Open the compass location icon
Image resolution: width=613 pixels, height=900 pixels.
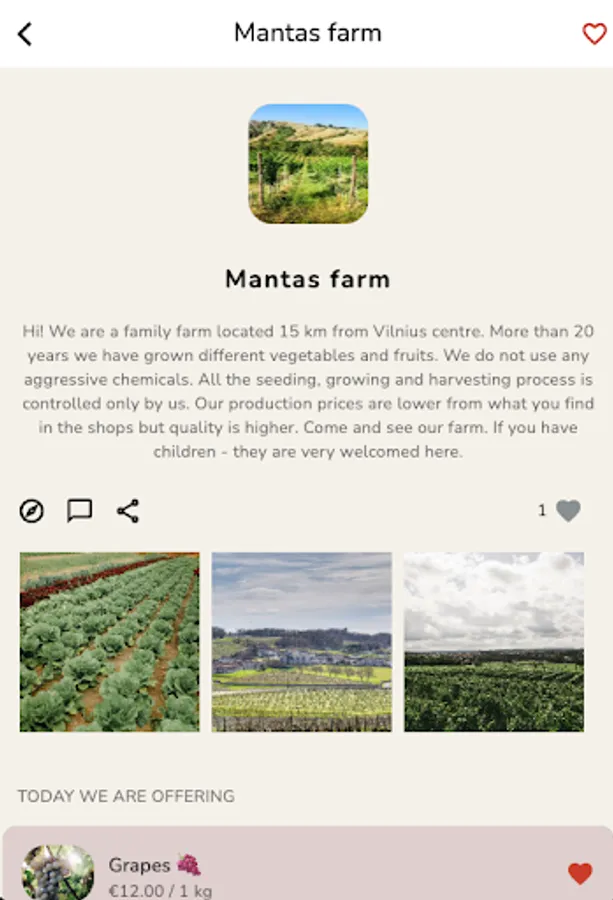[32, 511]
